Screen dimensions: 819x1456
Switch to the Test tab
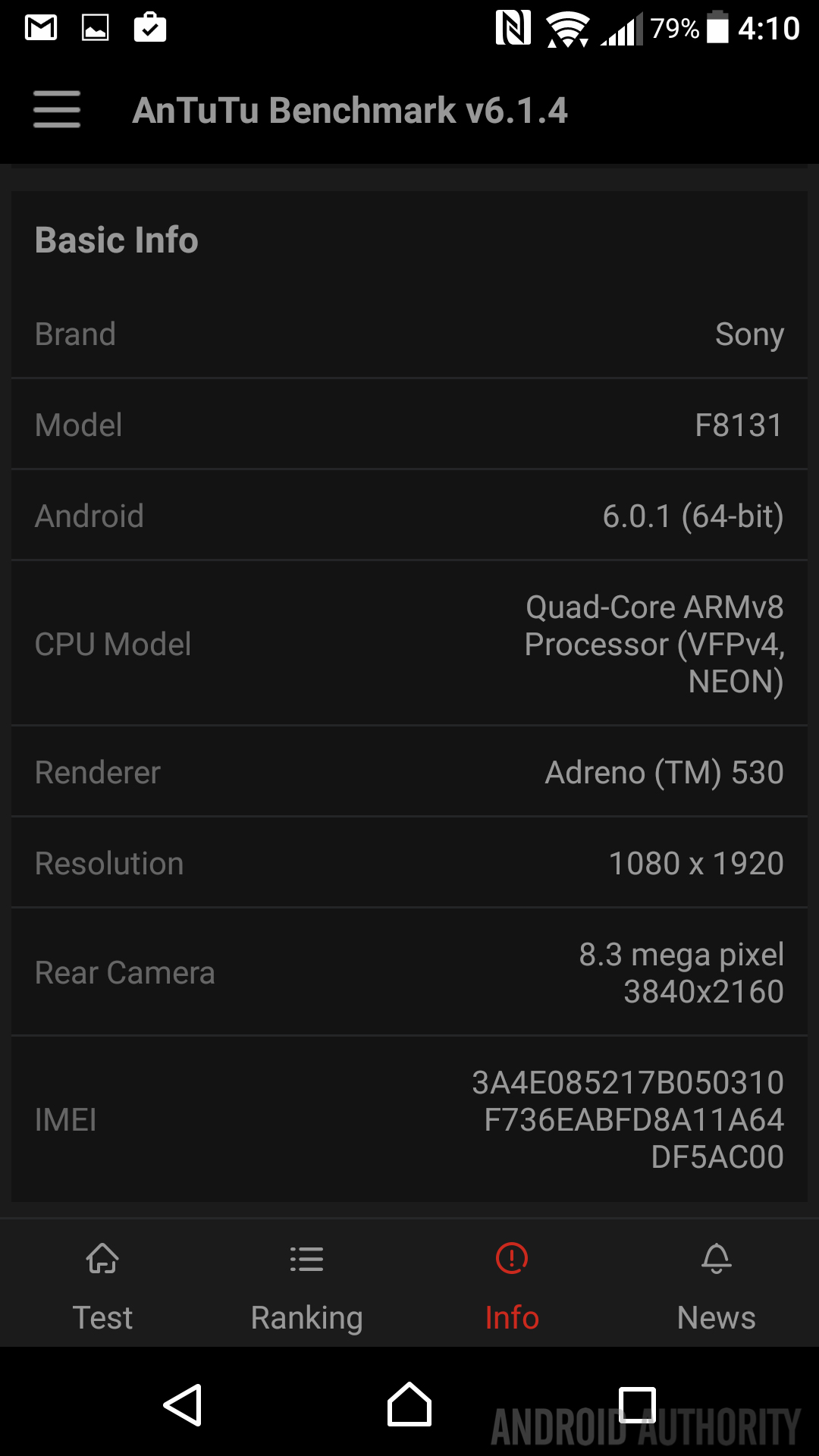[x=102, y=1285]
